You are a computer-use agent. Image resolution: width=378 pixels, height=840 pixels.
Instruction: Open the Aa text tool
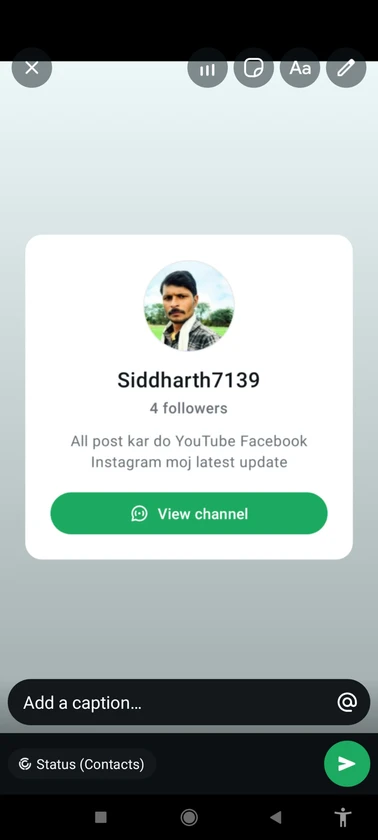coord(300,68)
